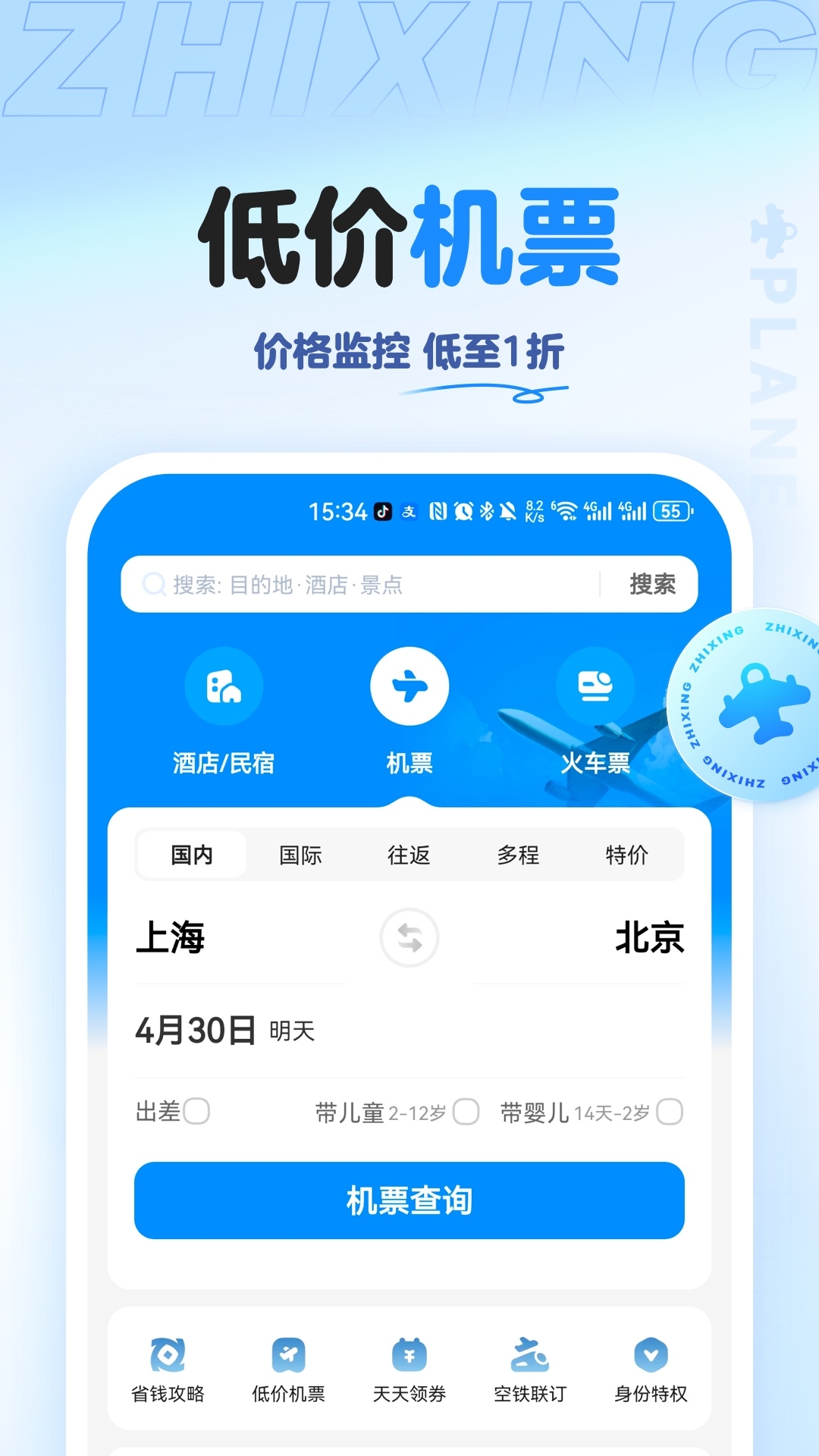Enable the 出差 business trip checkbox
The image size is (819, 1456).
click(x=199, y=1112)
